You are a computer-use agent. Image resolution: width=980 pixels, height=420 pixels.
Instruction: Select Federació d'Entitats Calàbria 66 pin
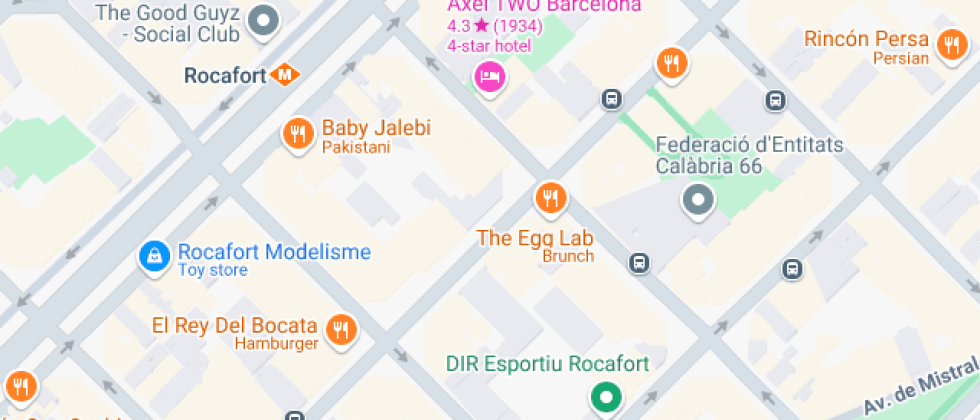(x=697, y=200)
